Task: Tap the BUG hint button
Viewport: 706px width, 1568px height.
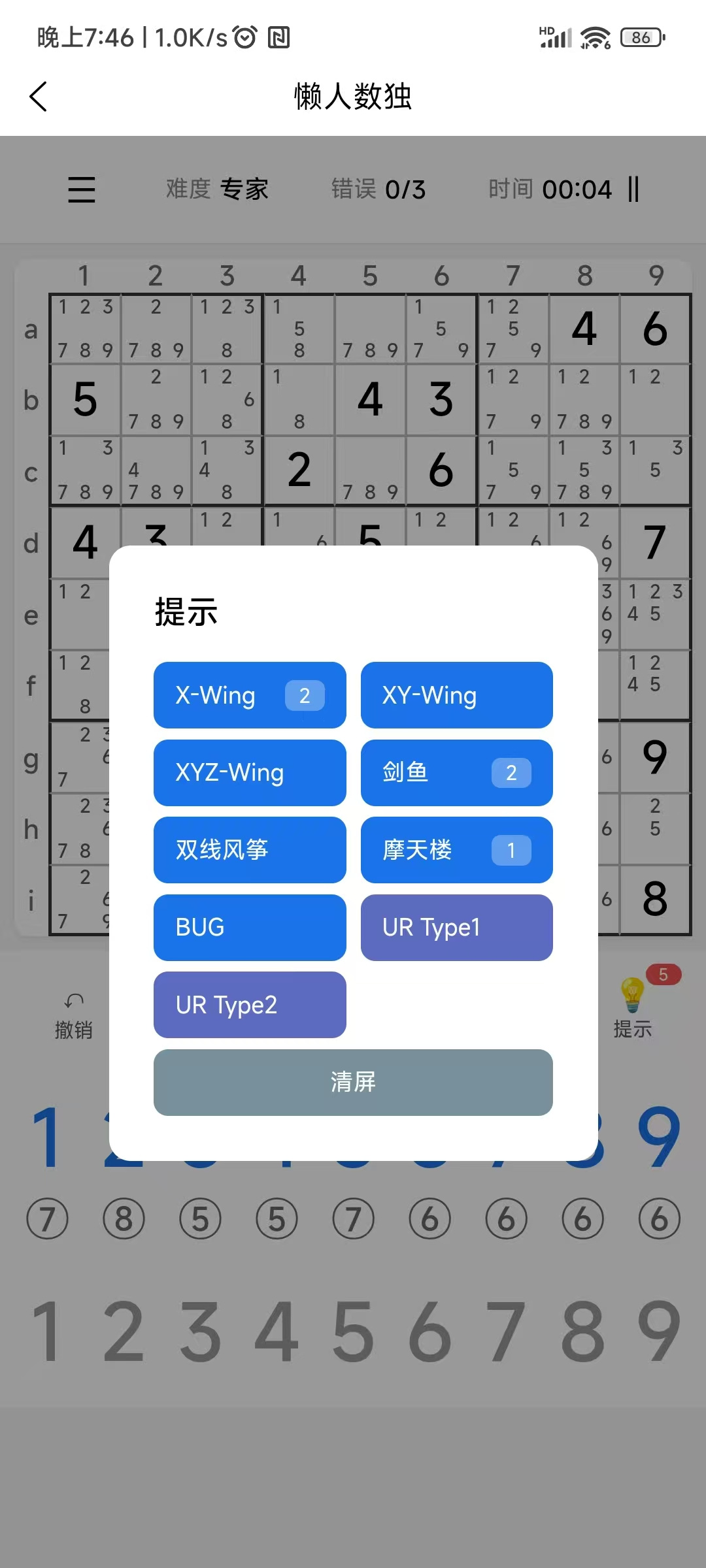Action: [249, 928]
